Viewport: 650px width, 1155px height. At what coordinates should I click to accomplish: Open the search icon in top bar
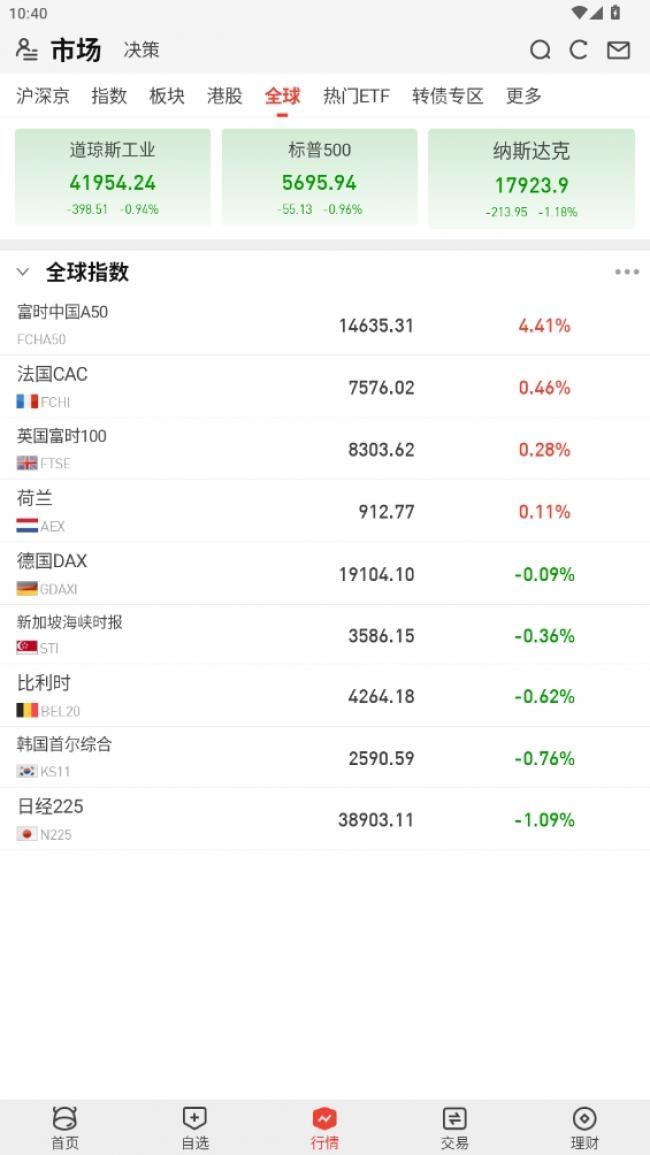click(x=540, y=50)
